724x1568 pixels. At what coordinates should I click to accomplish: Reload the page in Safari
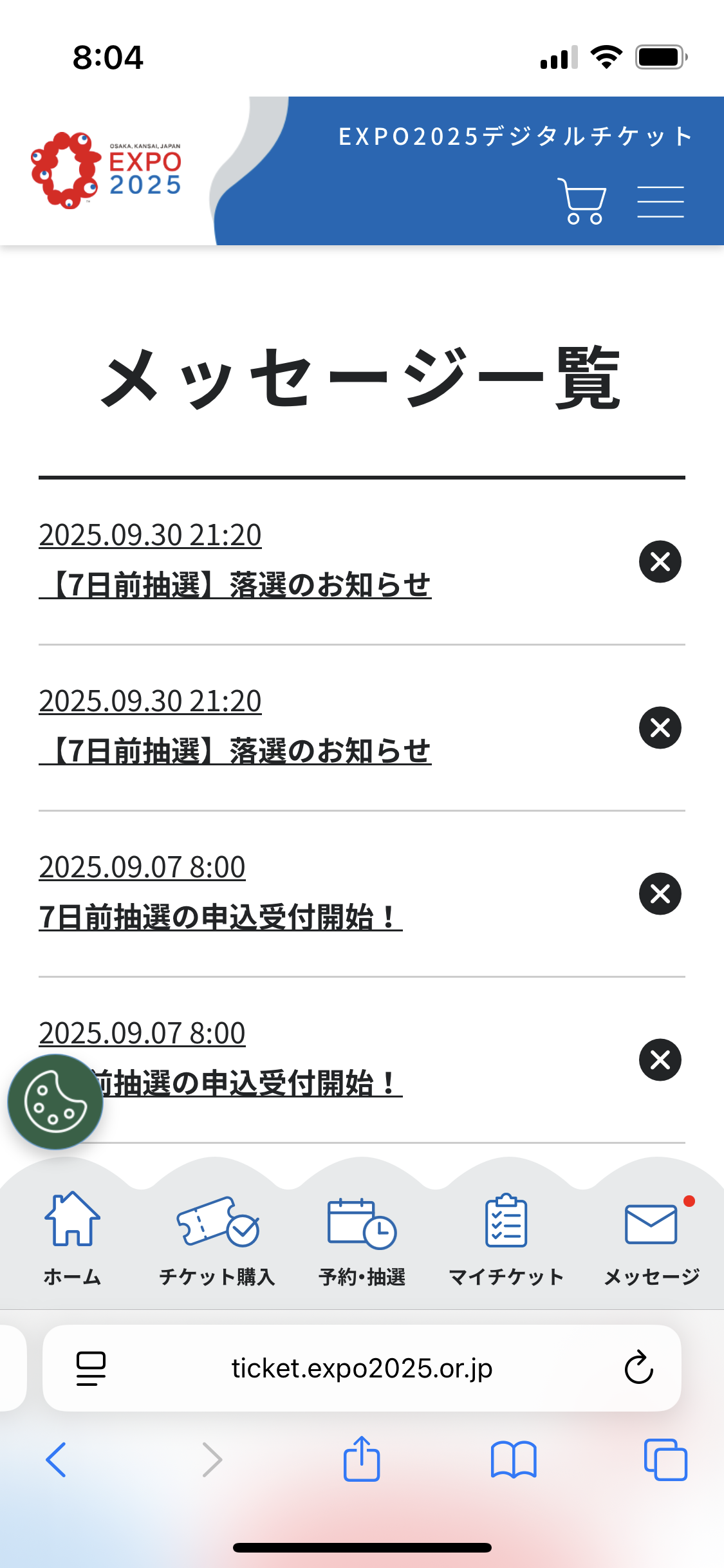638,1368
